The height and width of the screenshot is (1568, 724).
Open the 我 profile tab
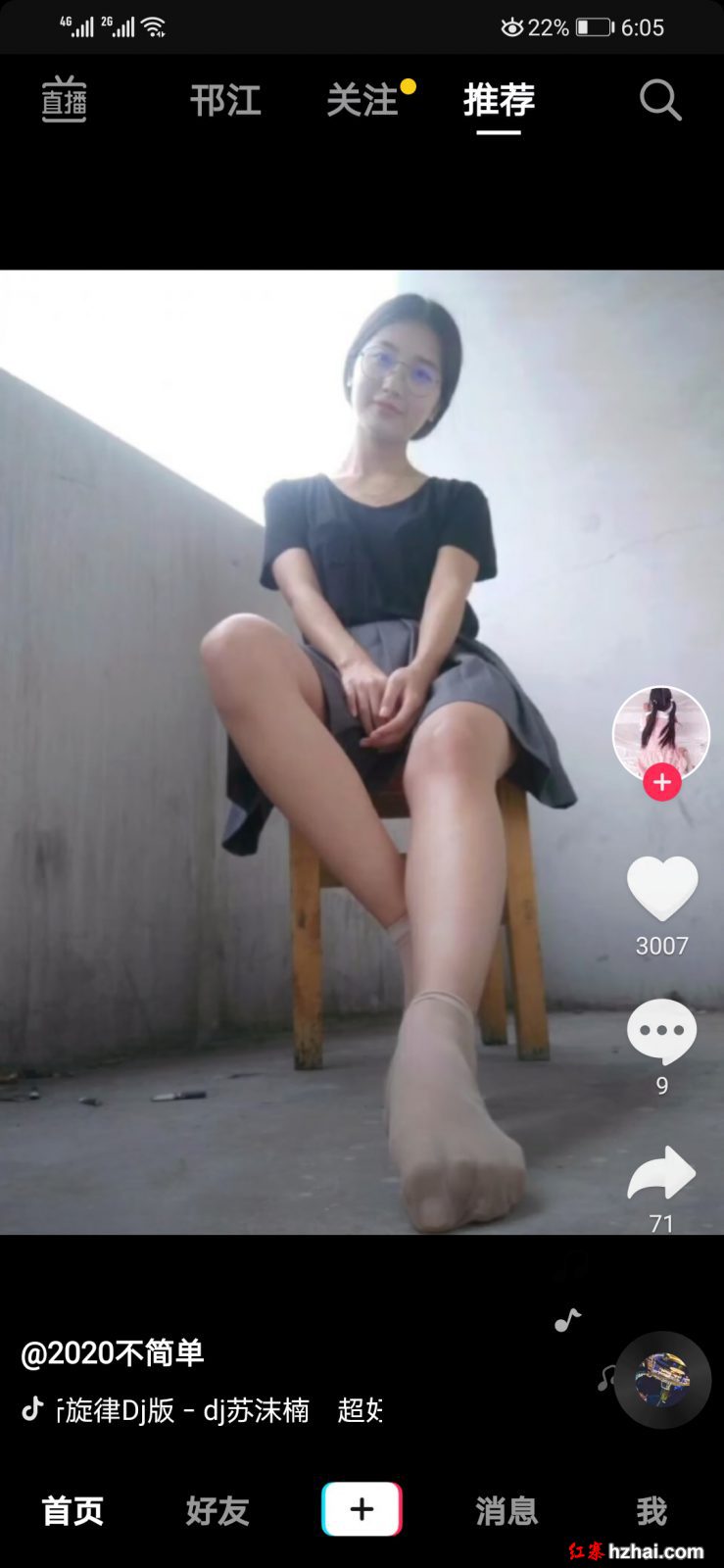tap(651, 1510)
